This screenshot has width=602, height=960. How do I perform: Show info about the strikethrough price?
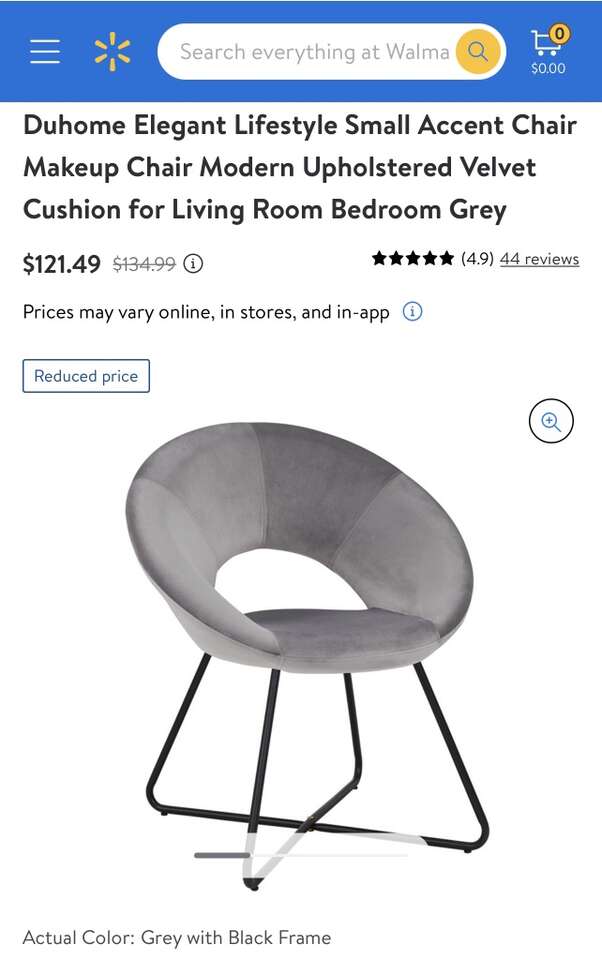[x=194, y=265]
